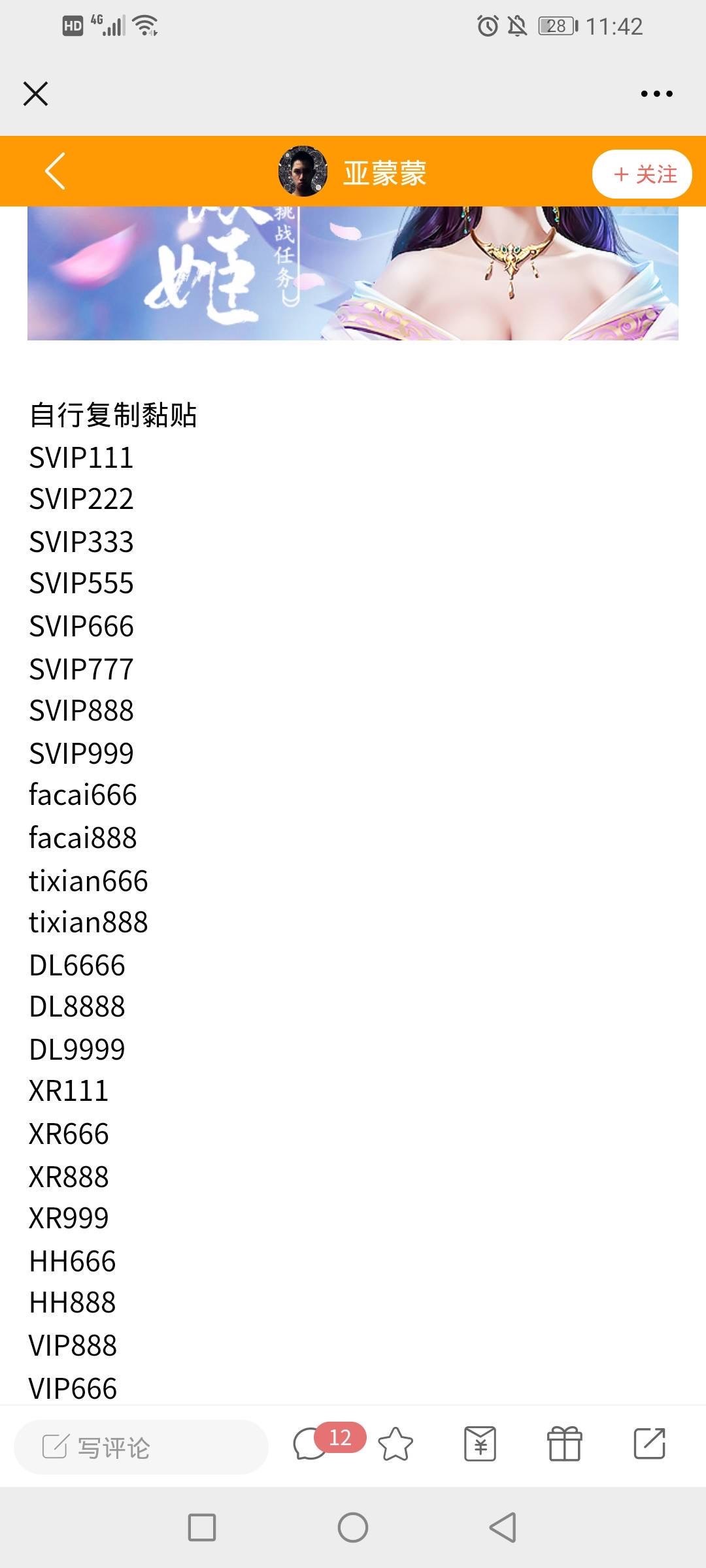Open the three-dot overflow menu
This screenshot has height=1568, width=706.
click(x=656, y=93)
